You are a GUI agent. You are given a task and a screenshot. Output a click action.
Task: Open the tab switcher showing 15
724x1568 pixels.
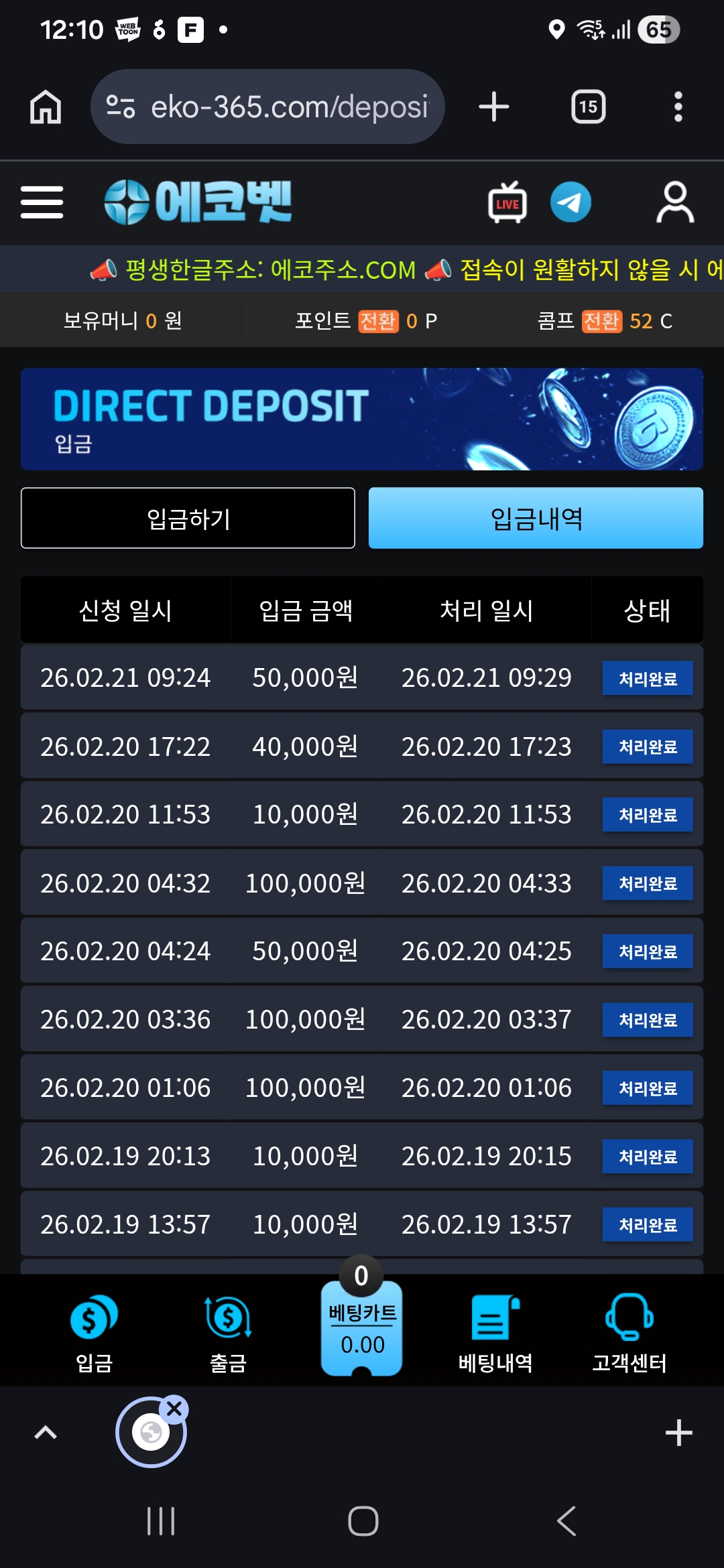click(588, 107)
